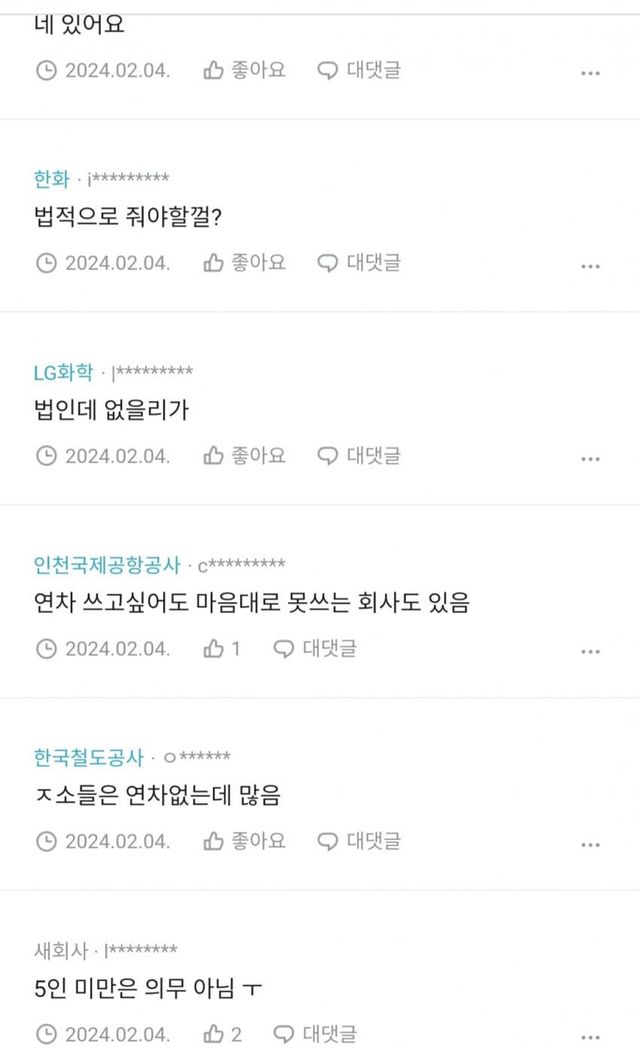
Task: Open options menu on 인천국제공항공사 comment
Action: click(591, 652)
